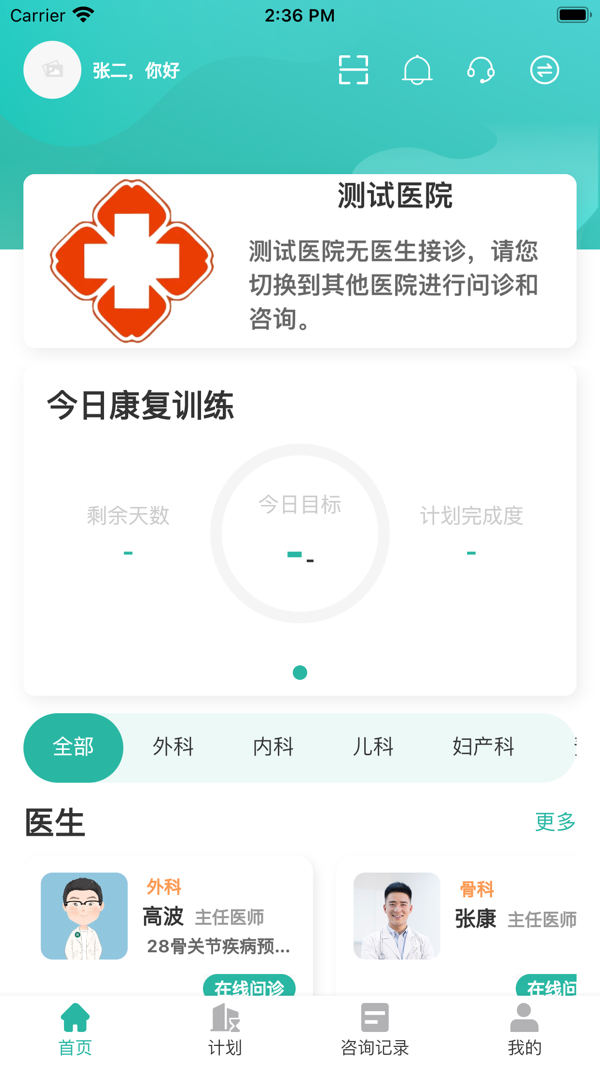Start 在线问诊 with 高波
The image size is (600, 1067).
[x=250, y=985]
